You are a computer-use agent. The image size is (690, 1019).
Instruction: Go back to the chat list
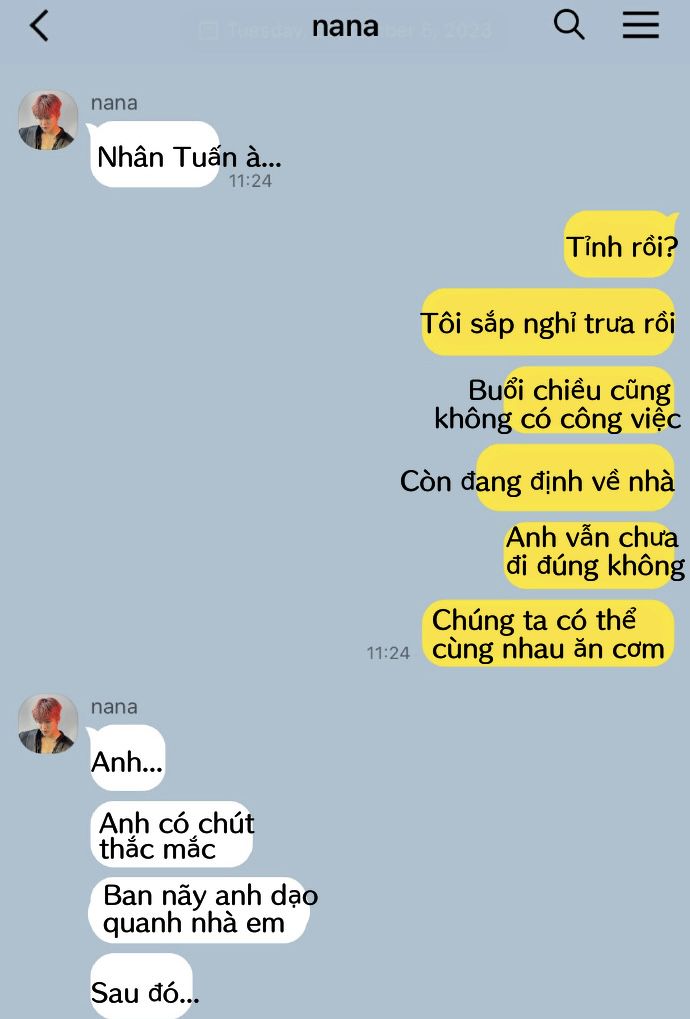pyautogui.click(x=39, y=26)
